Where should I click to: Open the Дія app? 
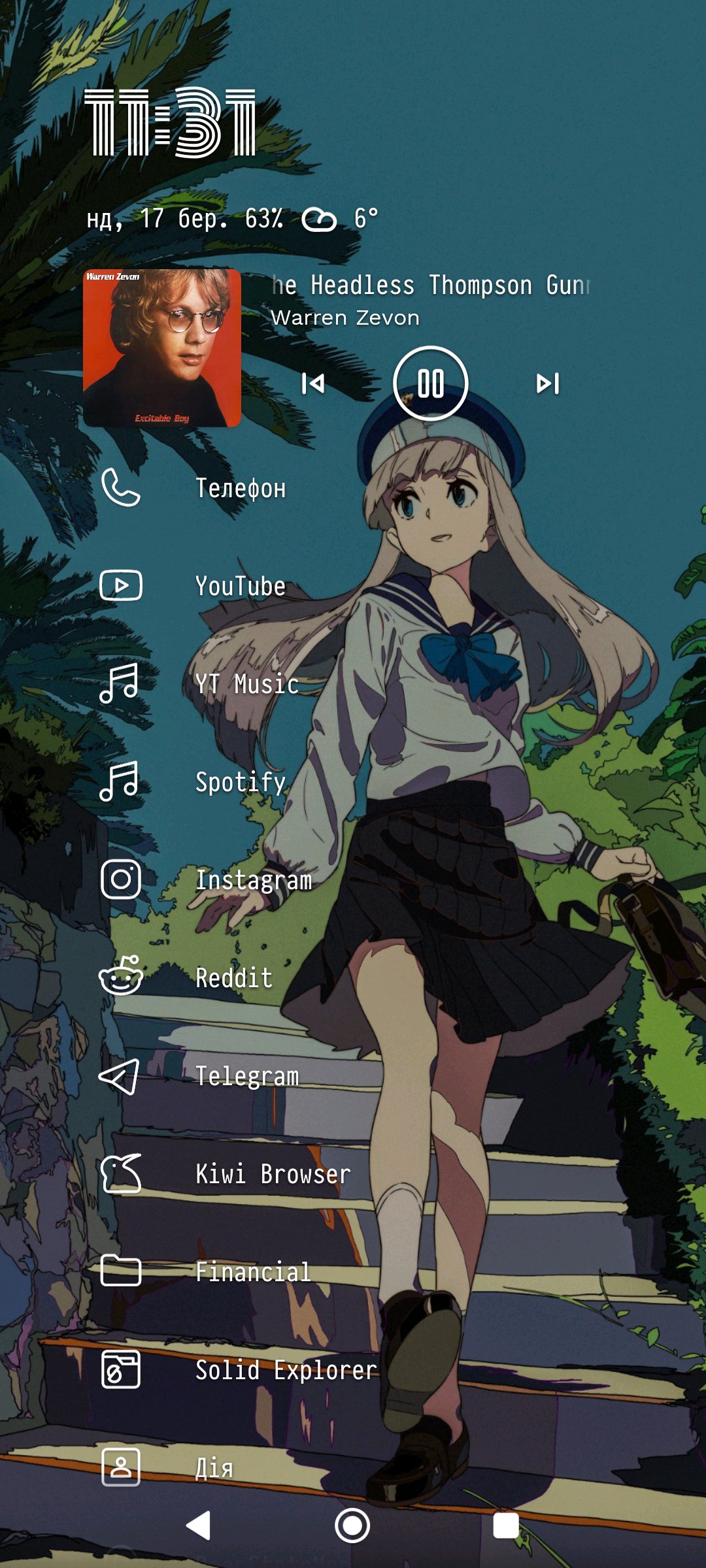pos(167,1468)
